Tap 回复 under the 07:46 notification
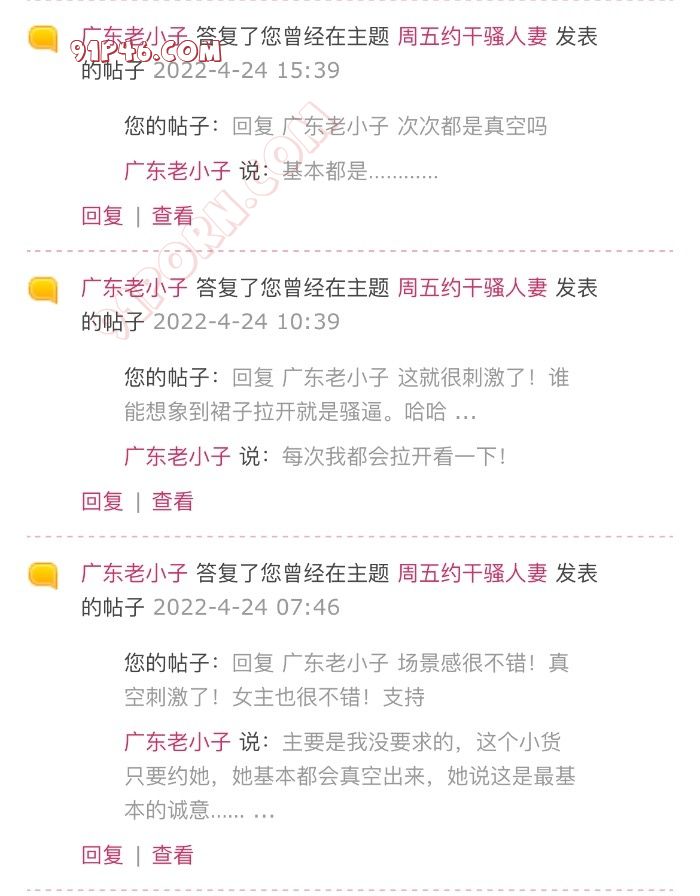The width and height of the screenshot is (700, 896). click(x=102, y=855)
